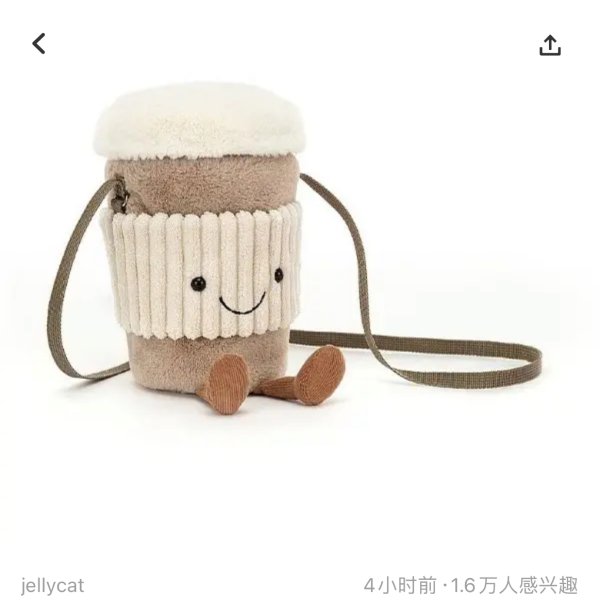Share this jellycat image
600x600 pixels.
pos(550,45)
